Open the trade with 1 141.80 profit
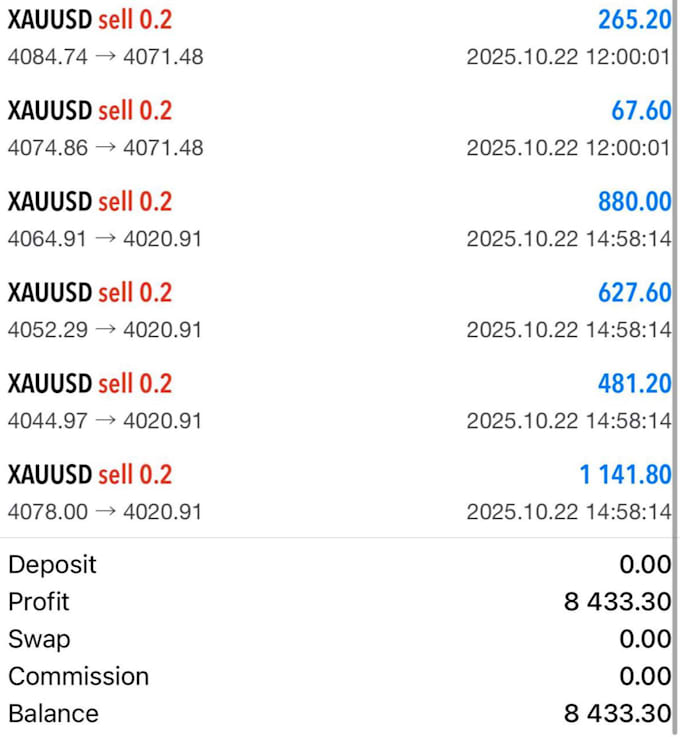This screenshot has width=680, height=737. tap(338, 493)
